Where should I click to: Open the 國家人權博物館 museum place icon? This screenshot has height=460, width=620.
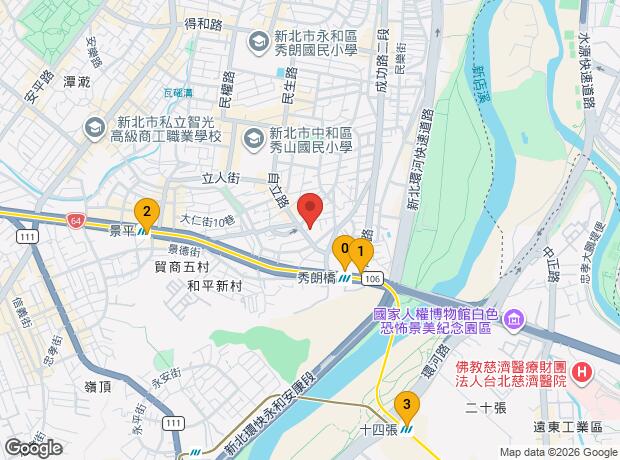click(514, 319)
